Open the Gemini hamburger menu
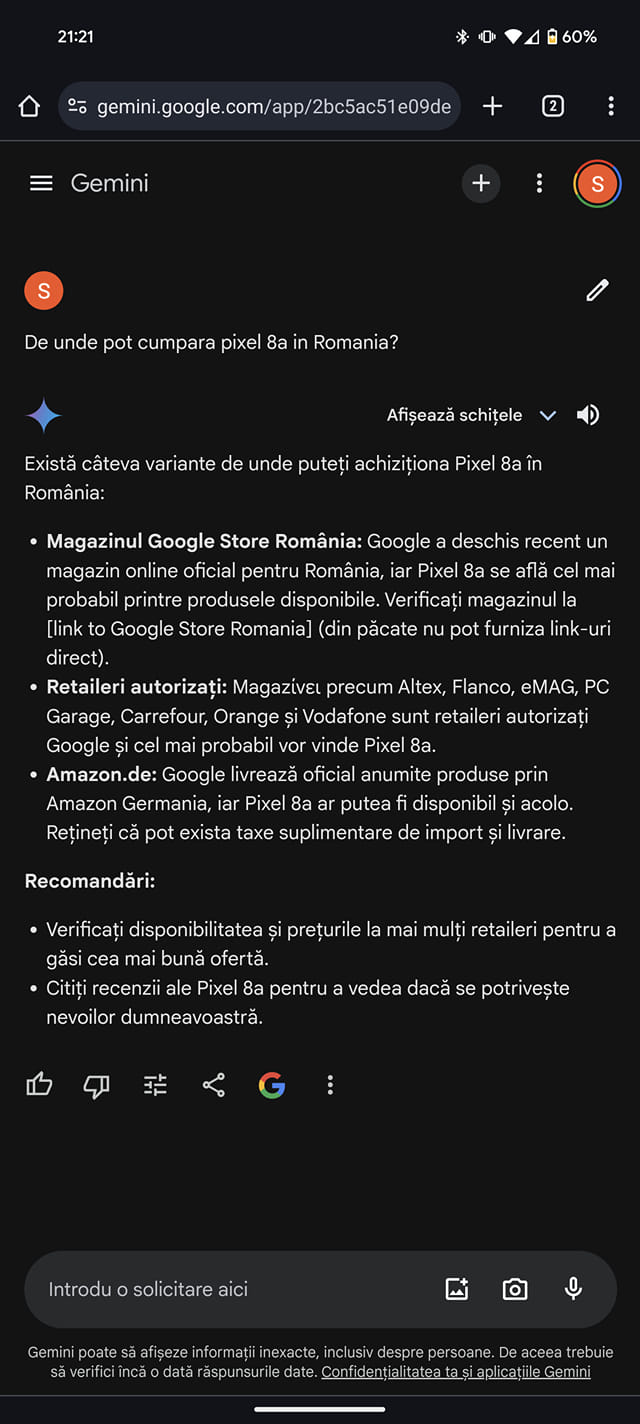 [41, 183]
